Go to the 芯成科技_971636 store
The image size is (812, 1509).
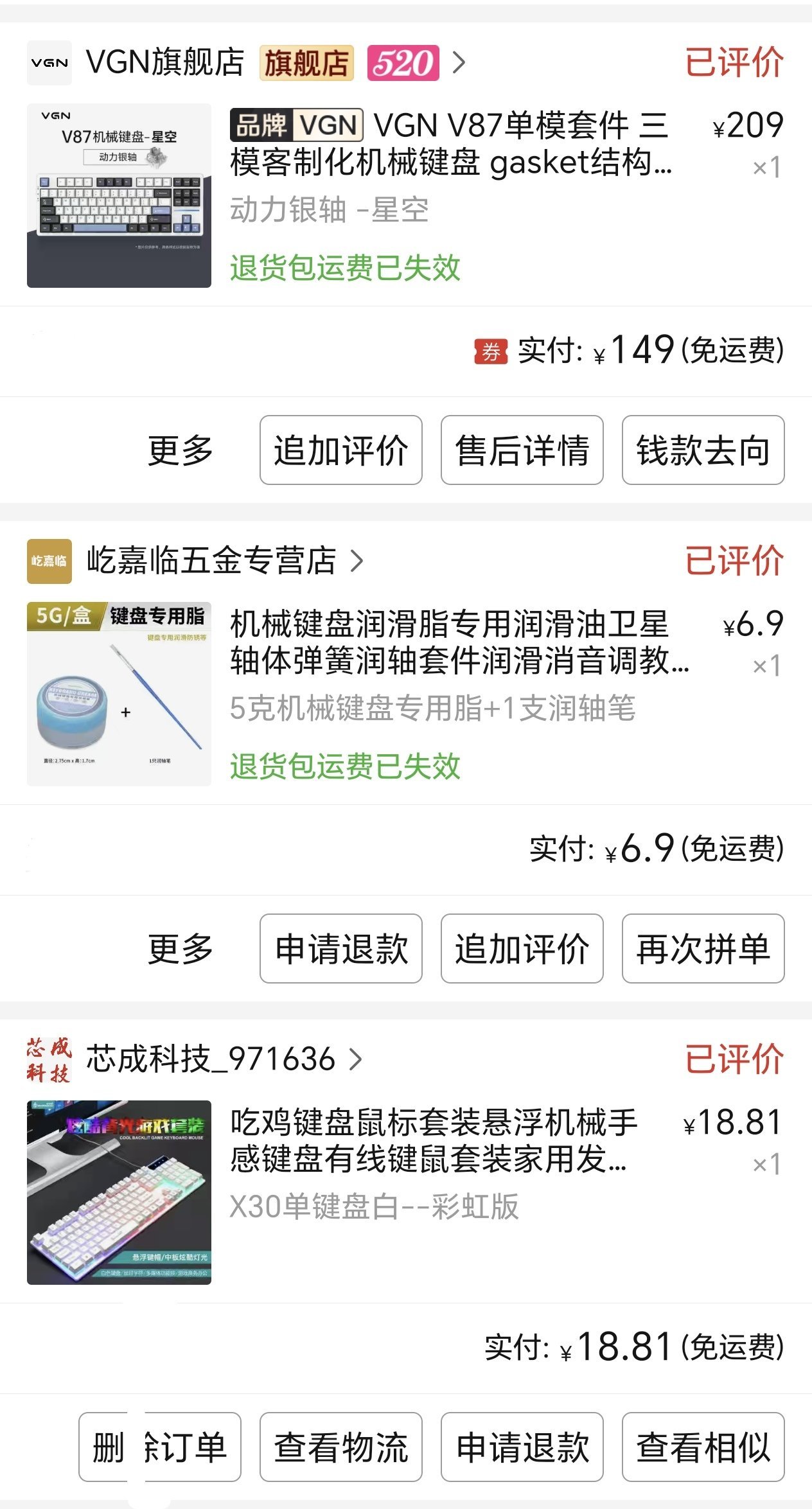pyautogui.click(x=211, y=1059)
